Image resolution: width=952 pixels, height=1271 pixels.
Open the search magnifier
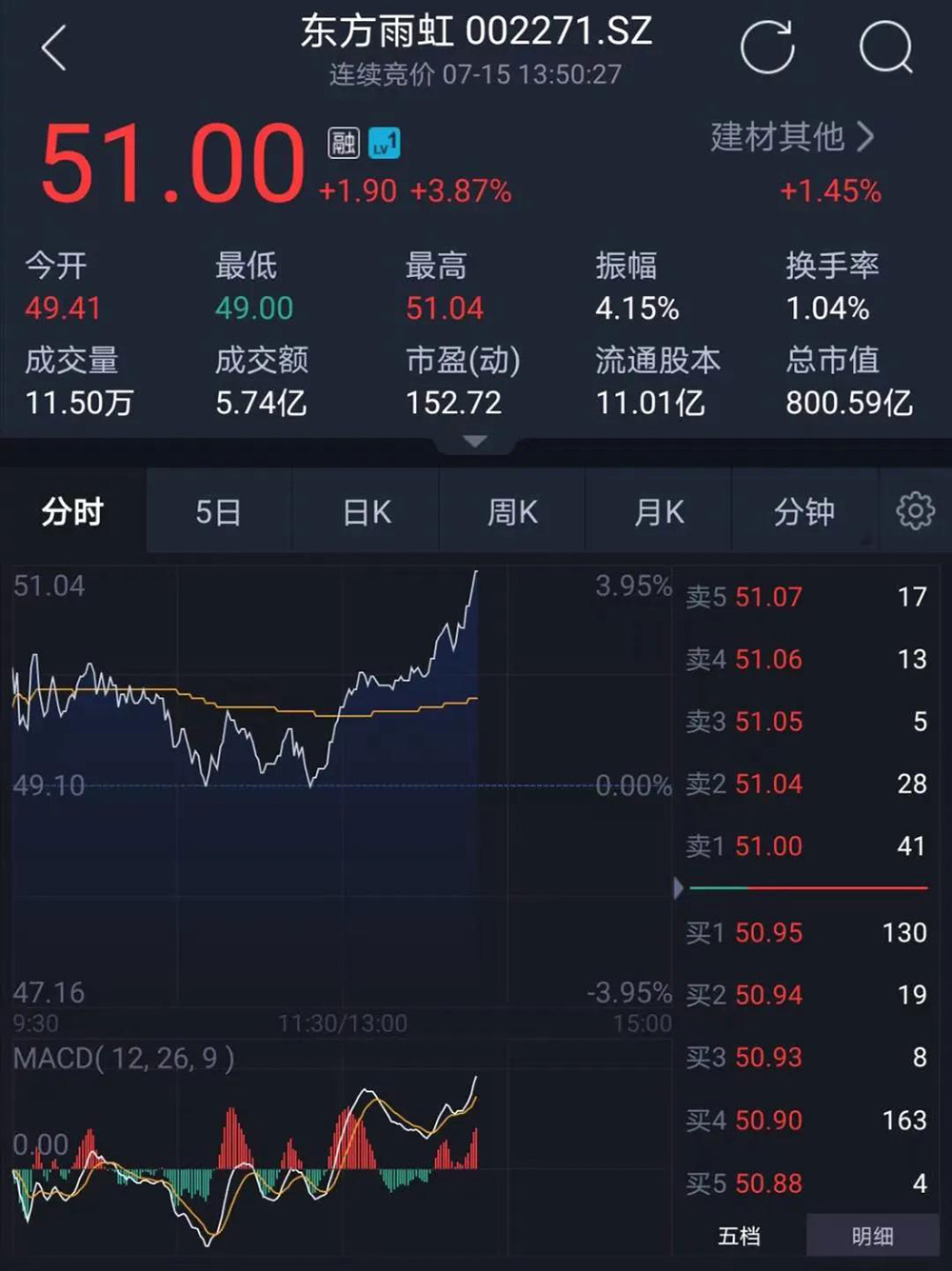(x=886, y=48)
